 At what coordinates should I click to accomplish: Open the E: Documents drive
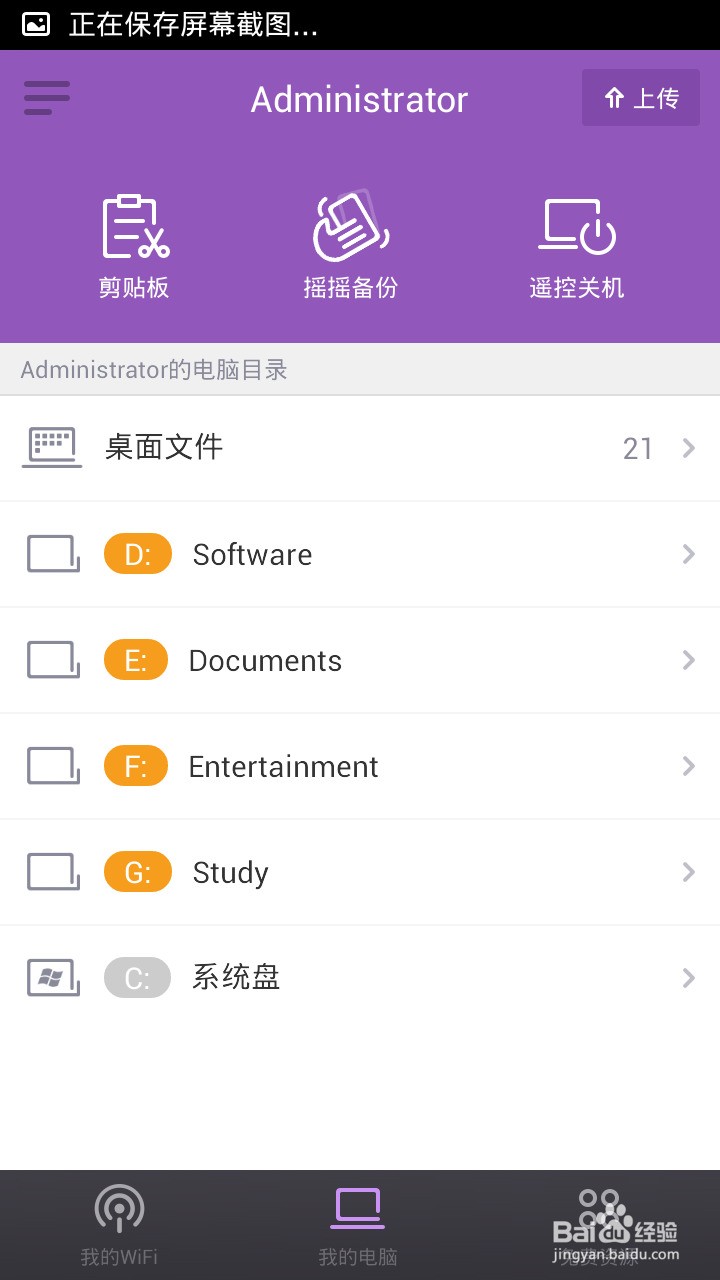(x=360, y=660)
